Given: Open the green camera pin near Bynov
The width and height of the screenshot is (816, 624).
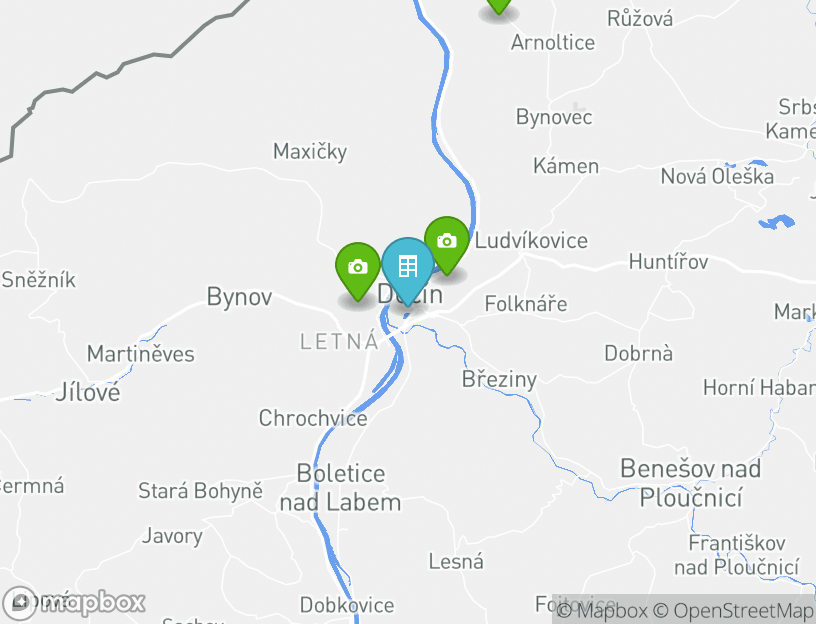Looking at the screenshot, I should tap(357, 268).
